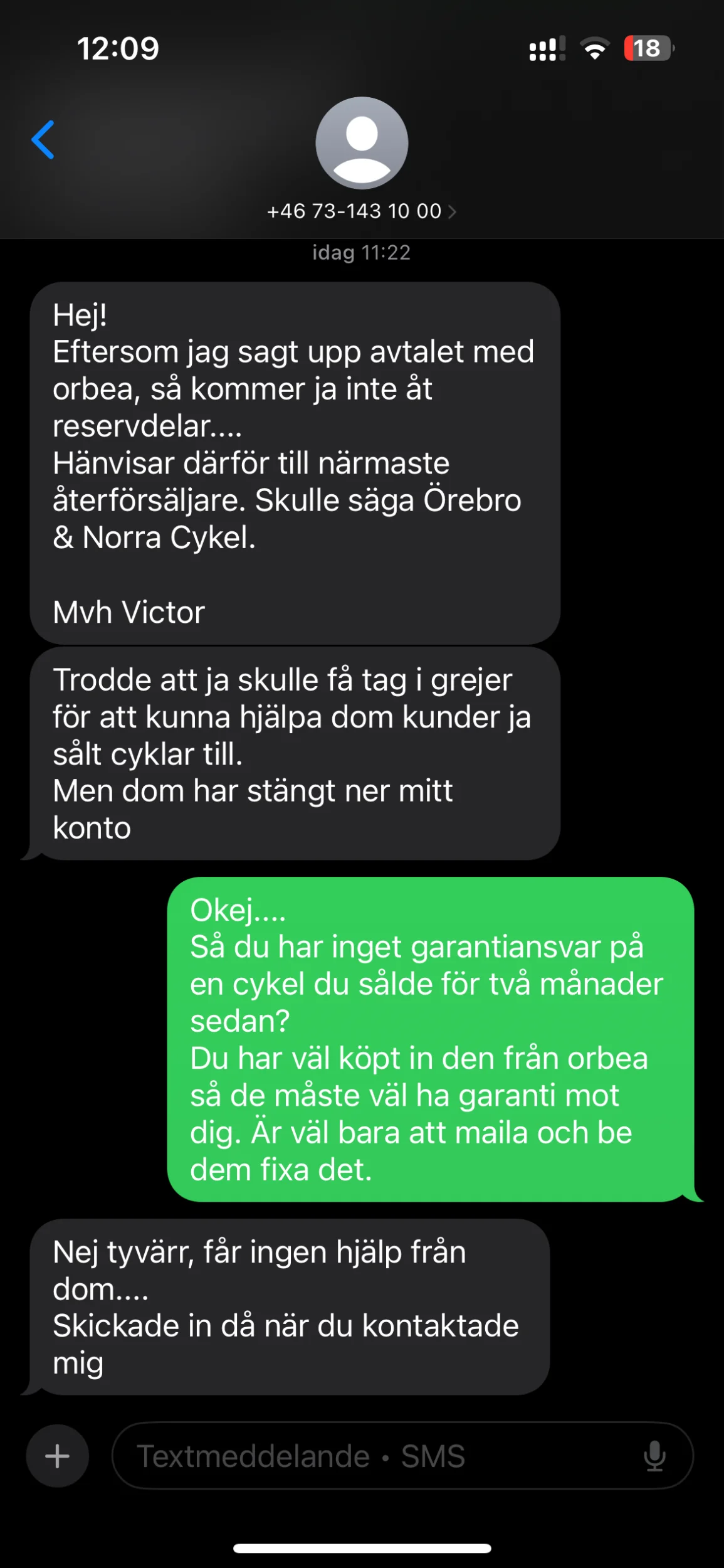Viewport: 724px width, 1568px height.
Task: Focus the Textmeddelande SMS input field
Action: (376, 1456)
